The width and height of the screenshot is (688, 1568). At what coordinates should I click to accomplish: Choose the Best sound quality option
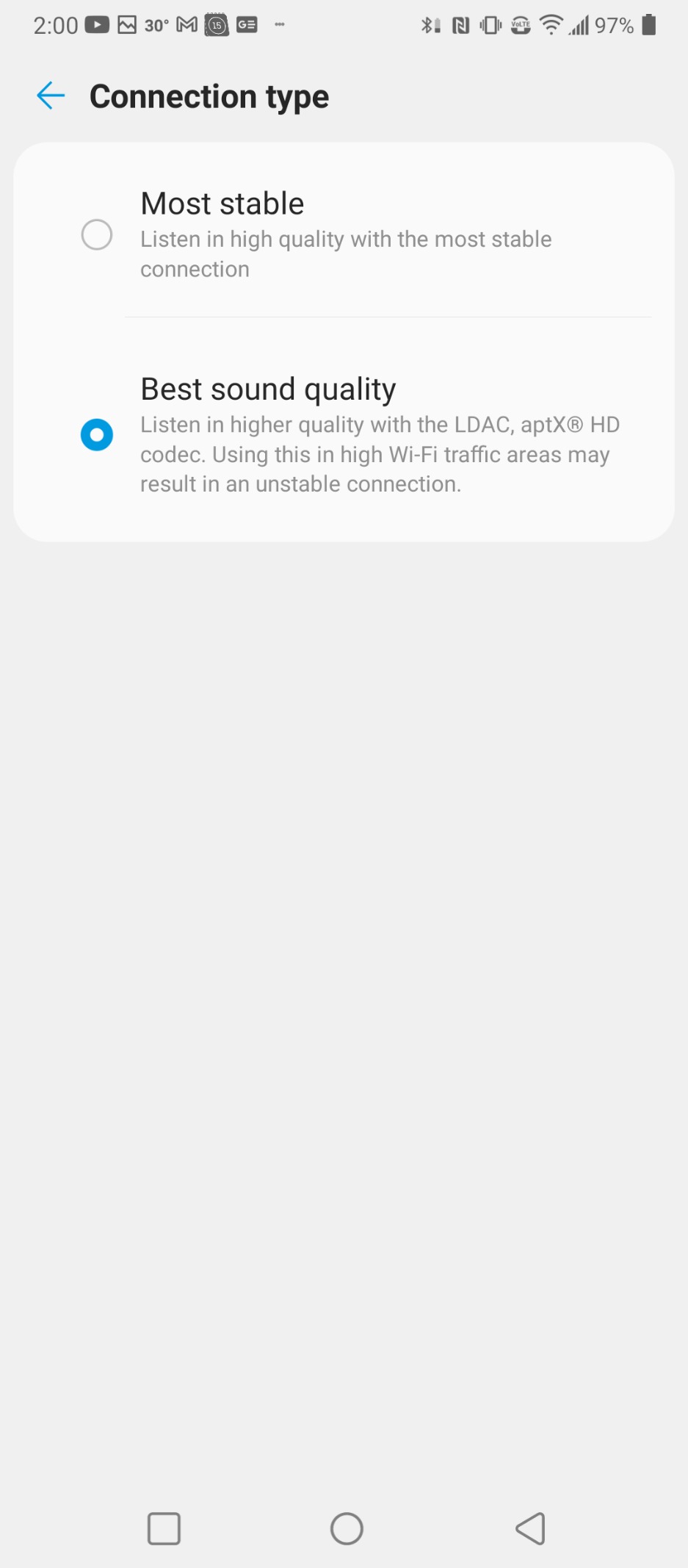coord(97,435)
